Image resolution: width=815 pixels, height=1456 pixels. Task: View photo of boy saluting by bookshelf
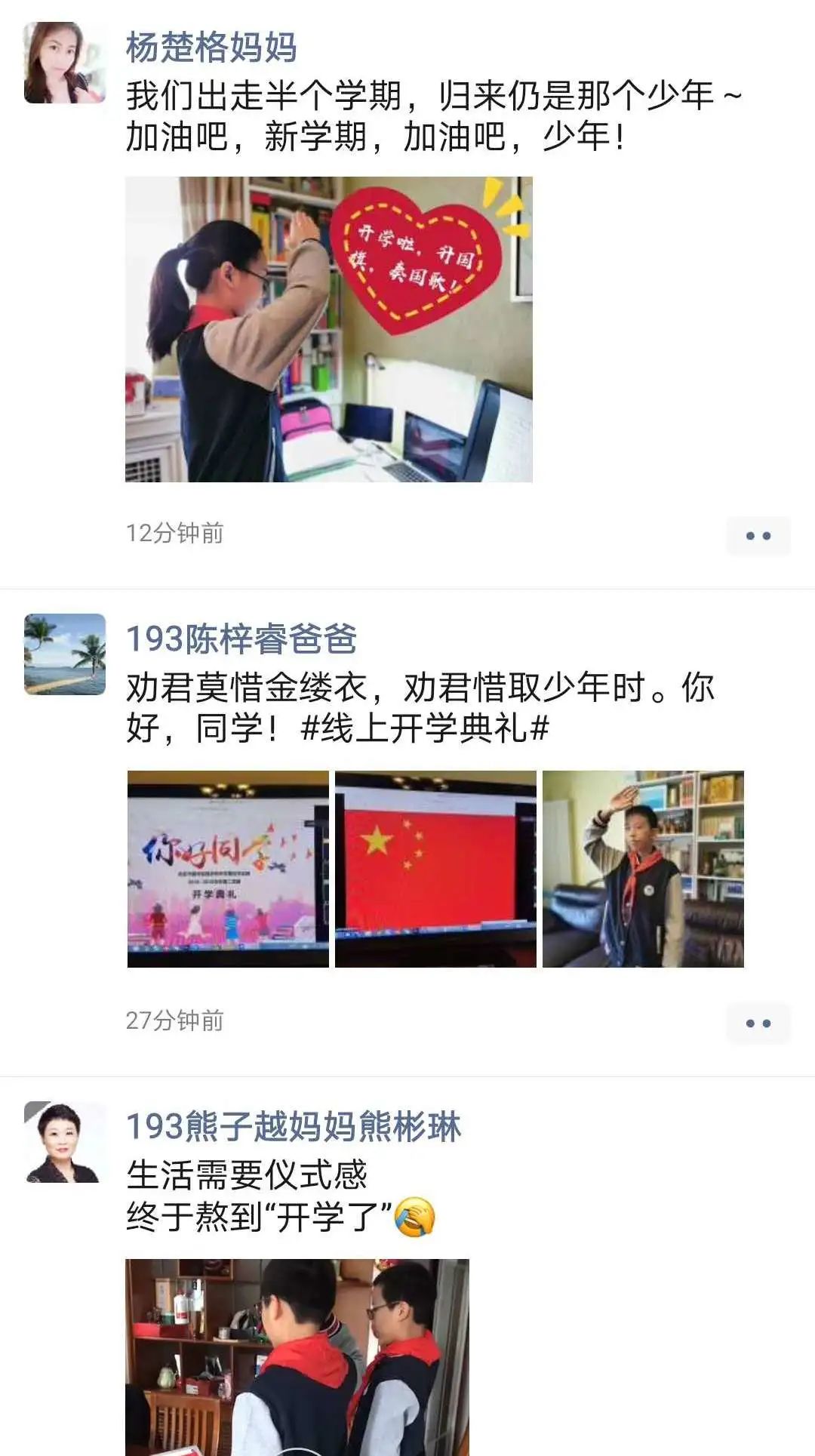point(643,869)
